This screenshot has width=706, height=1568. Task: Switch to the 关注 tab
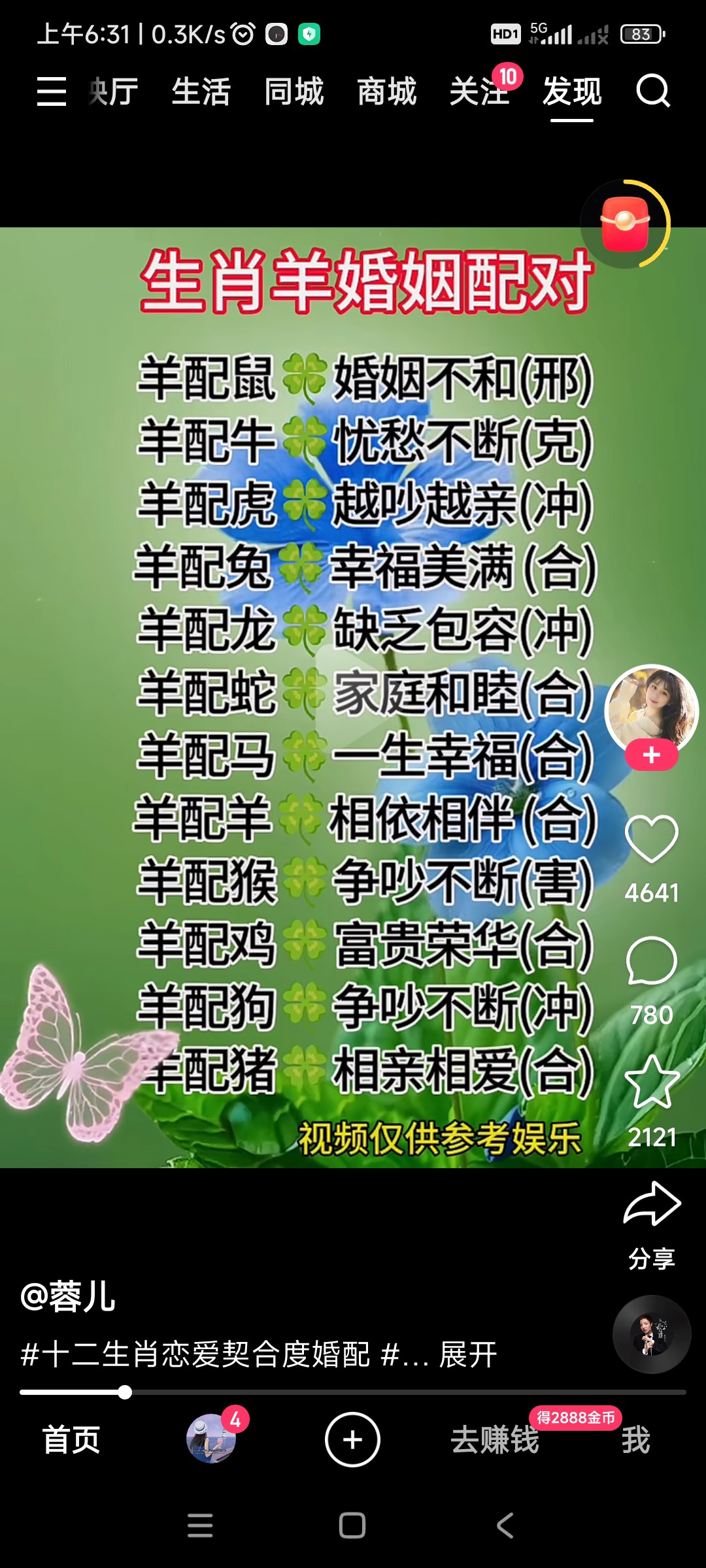click(x=479, y=91)
